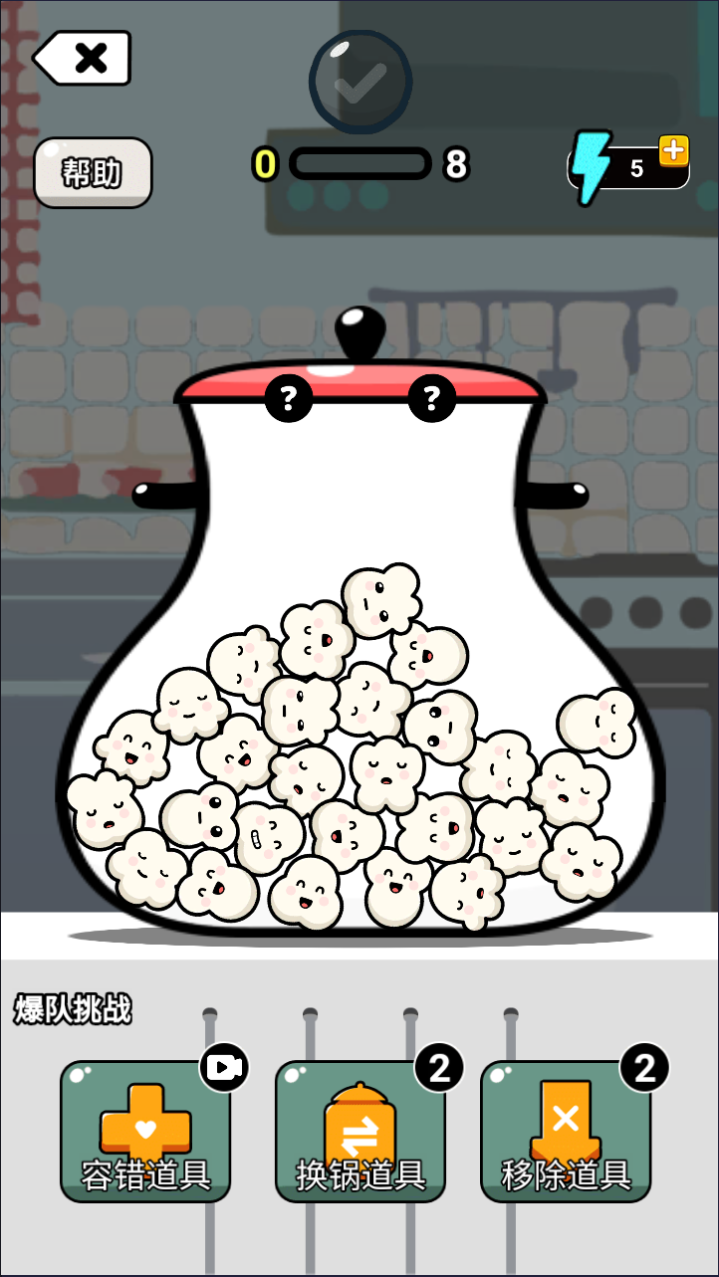Use the 移除道具 remove item
The image size is (719, 1277).
[565, 1131]
